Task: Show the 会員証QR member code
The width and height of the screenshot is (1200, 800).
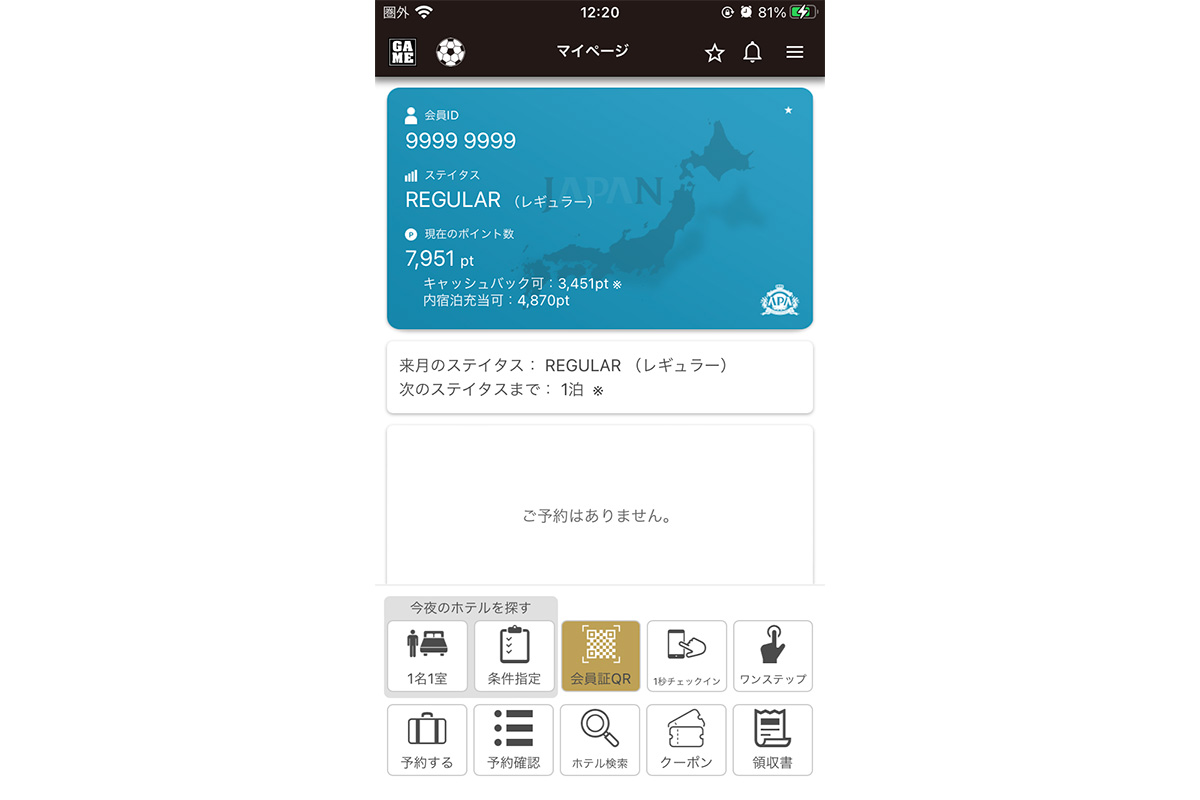Action: pyautogui.click(x=600, y=656)
